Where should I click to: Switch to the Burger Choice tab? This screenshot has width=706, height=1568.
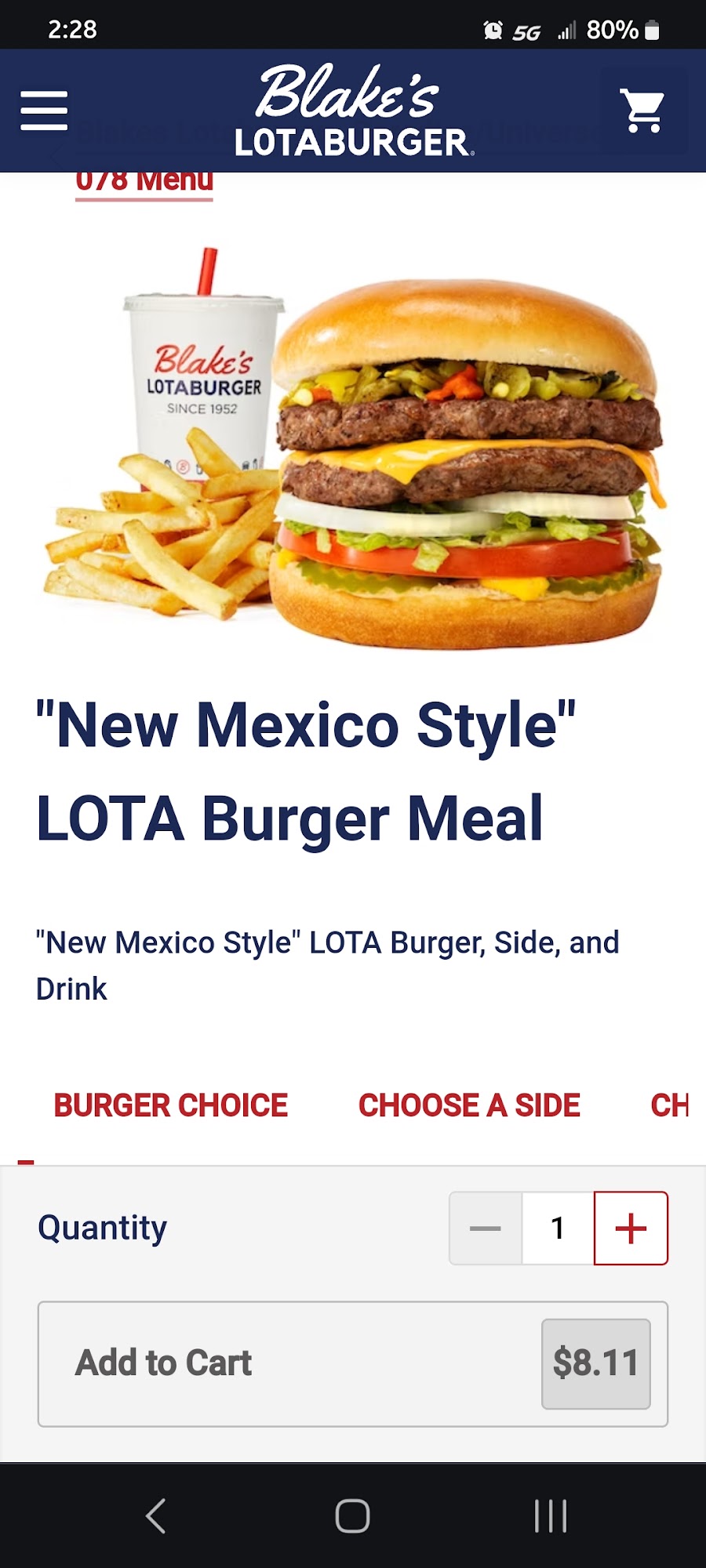pyautogui.click(x=170, y=1105)
